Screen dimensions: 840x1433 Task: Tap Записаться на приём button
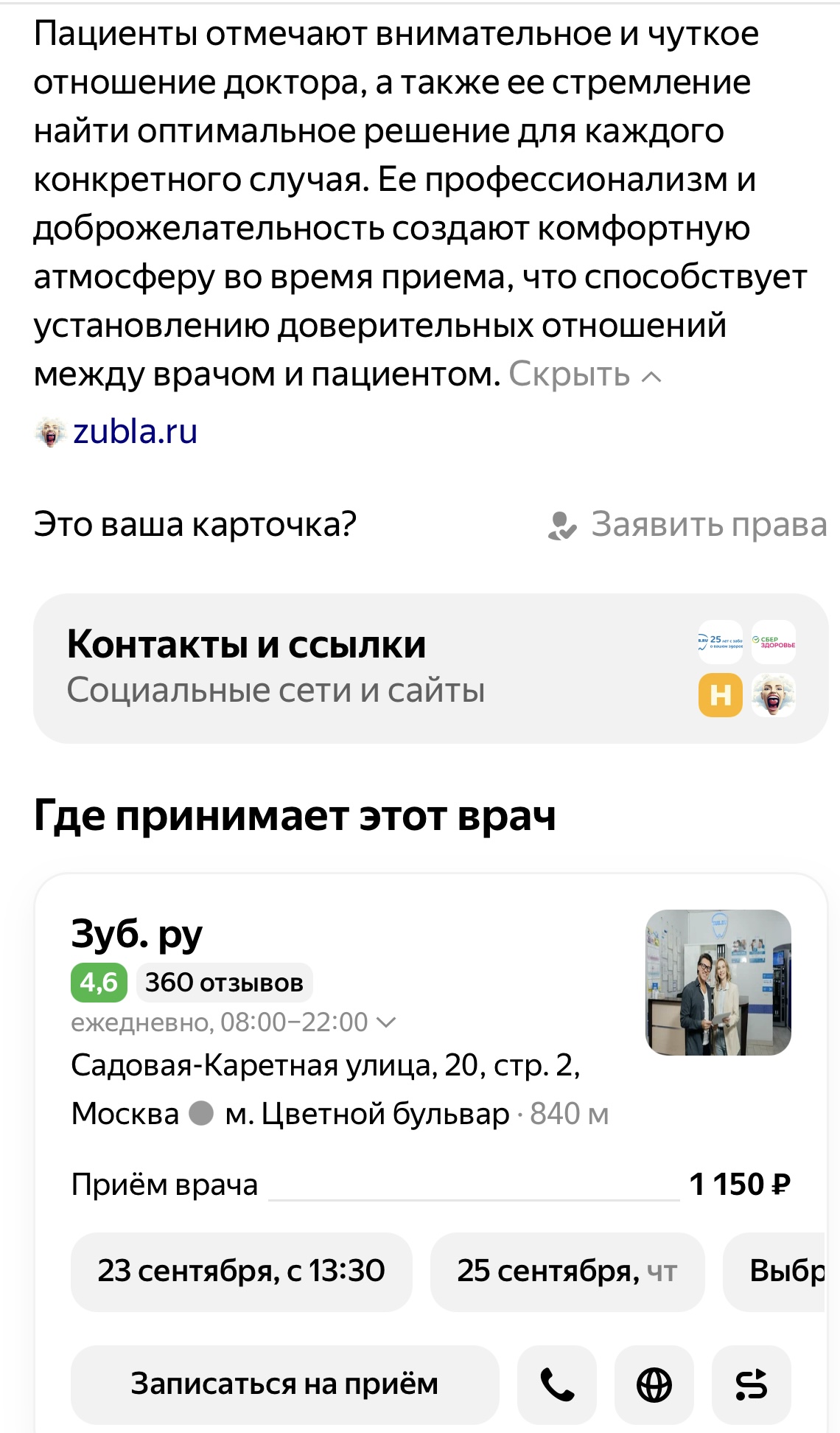click(x=284, y=1384)
